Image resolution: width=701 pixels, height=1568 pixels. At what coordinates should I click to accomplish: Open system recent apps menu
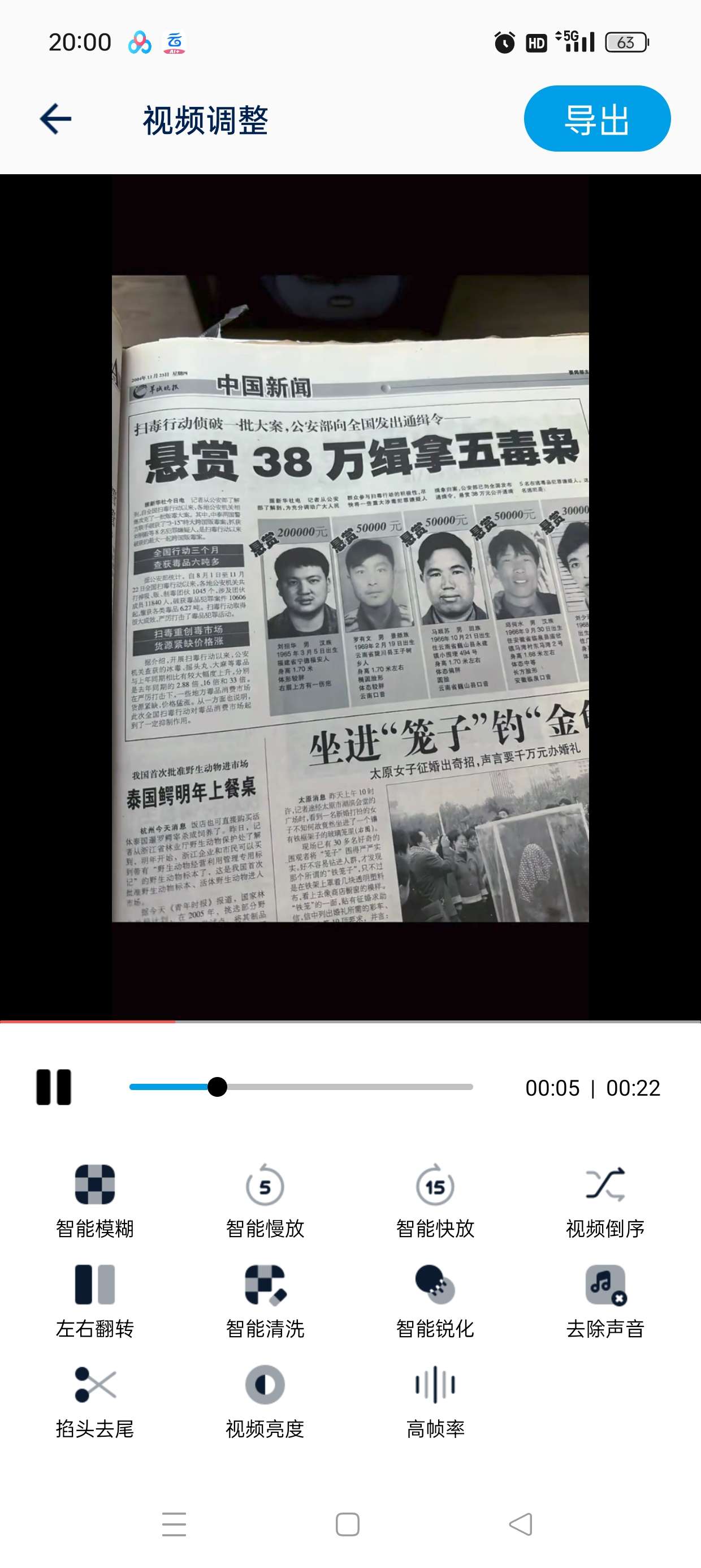pyautogui.click(x=174, y=1524)
